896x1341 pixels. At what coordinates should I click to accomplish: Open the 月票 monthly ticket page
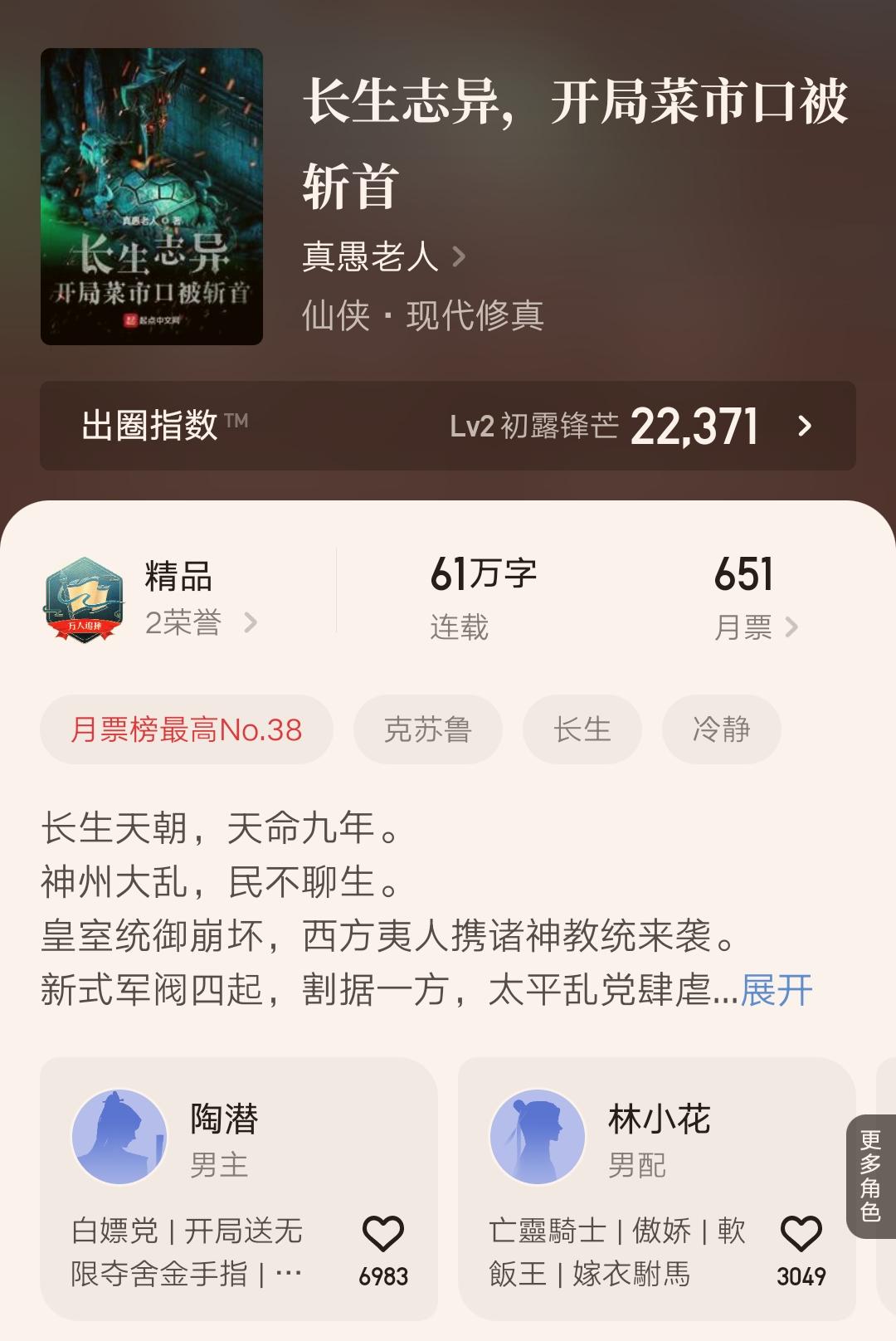tap(756, 627)
